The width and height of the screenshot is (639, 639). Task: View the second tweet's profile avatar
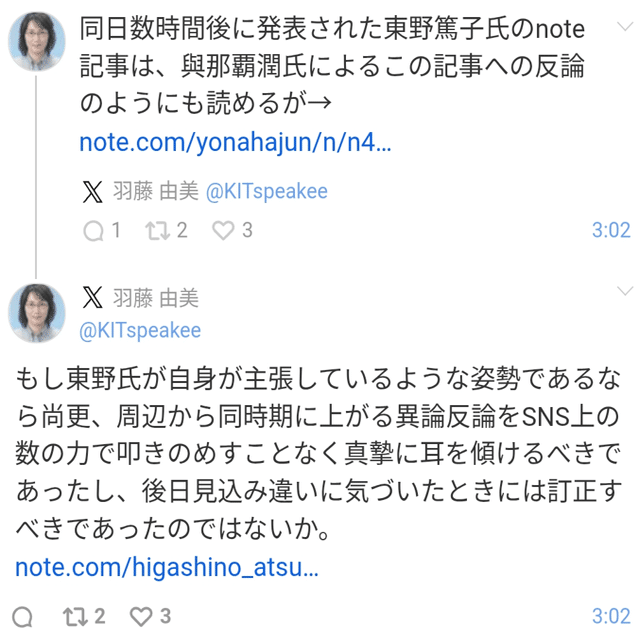tap(37, 311)
